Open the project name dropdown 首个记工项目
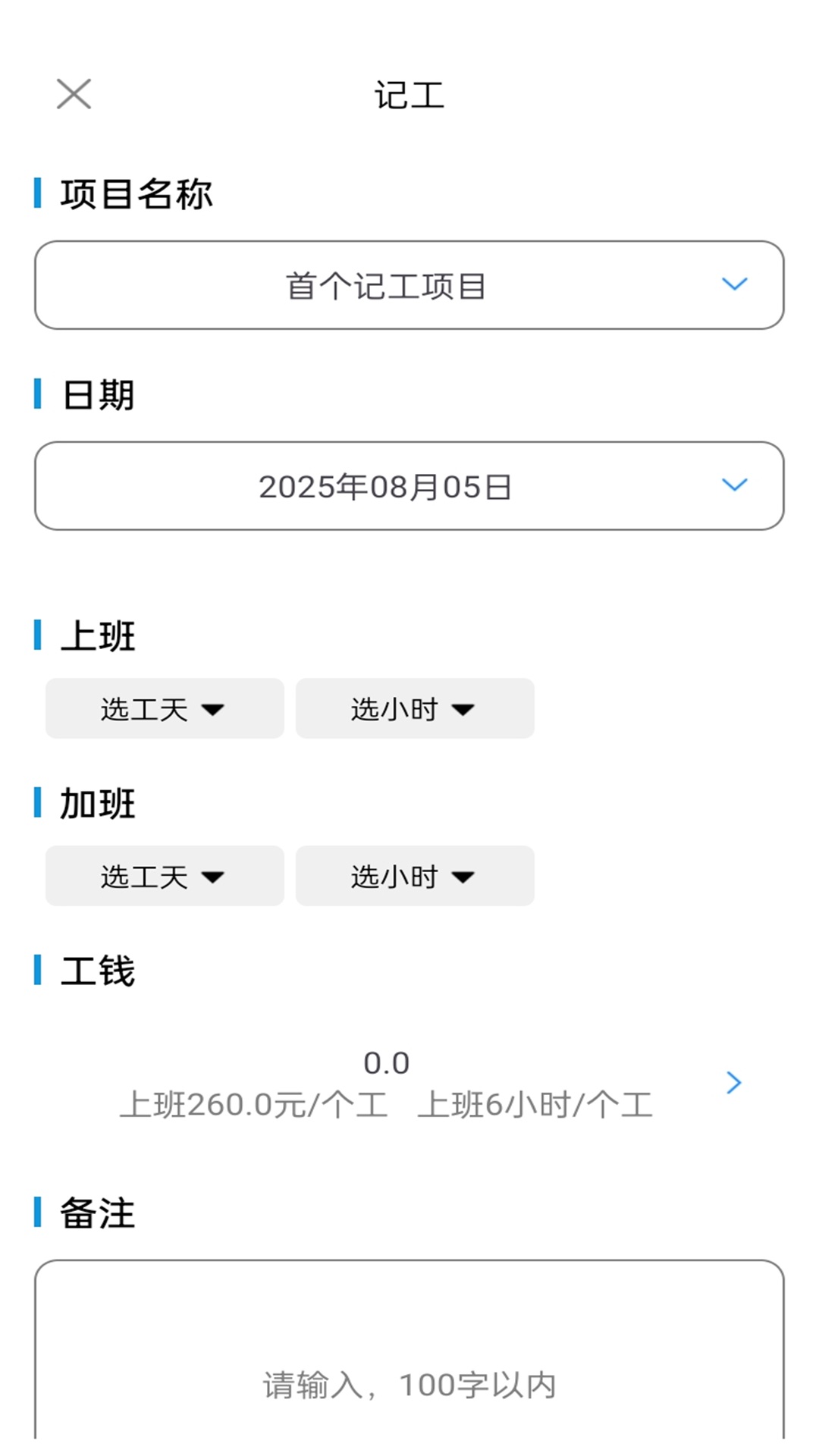This screenshot has width=819, height=1456. tap(409, 284)
